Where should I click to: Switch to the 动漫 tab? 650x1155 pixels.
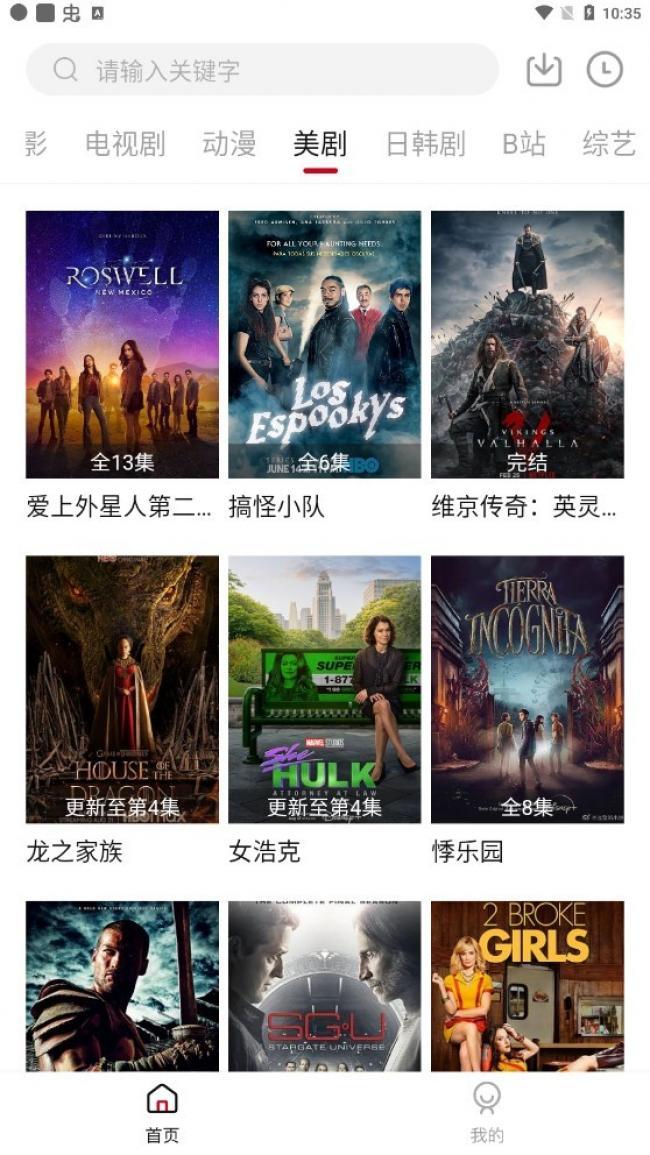point(229,144)
